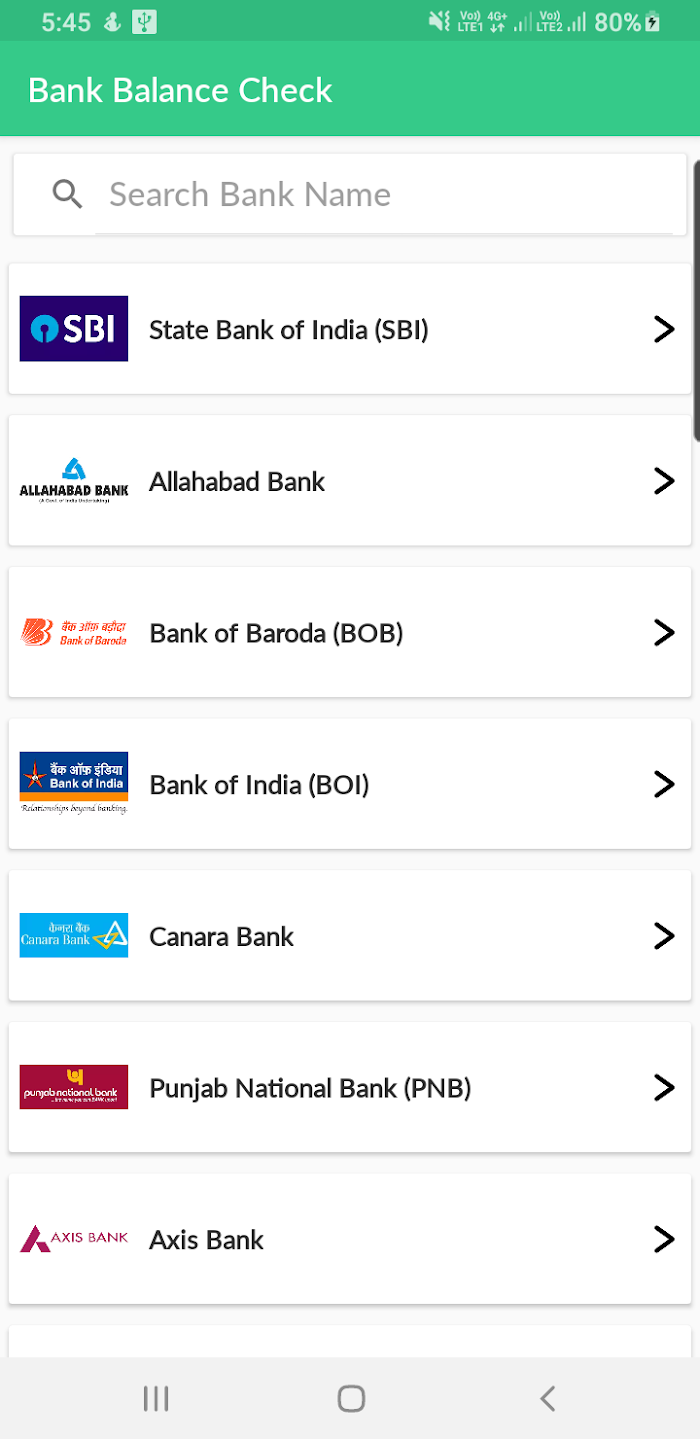The image size is (700, 1439).
Task: Open recent apps from the navigation bar
Action: [156, 1398]
